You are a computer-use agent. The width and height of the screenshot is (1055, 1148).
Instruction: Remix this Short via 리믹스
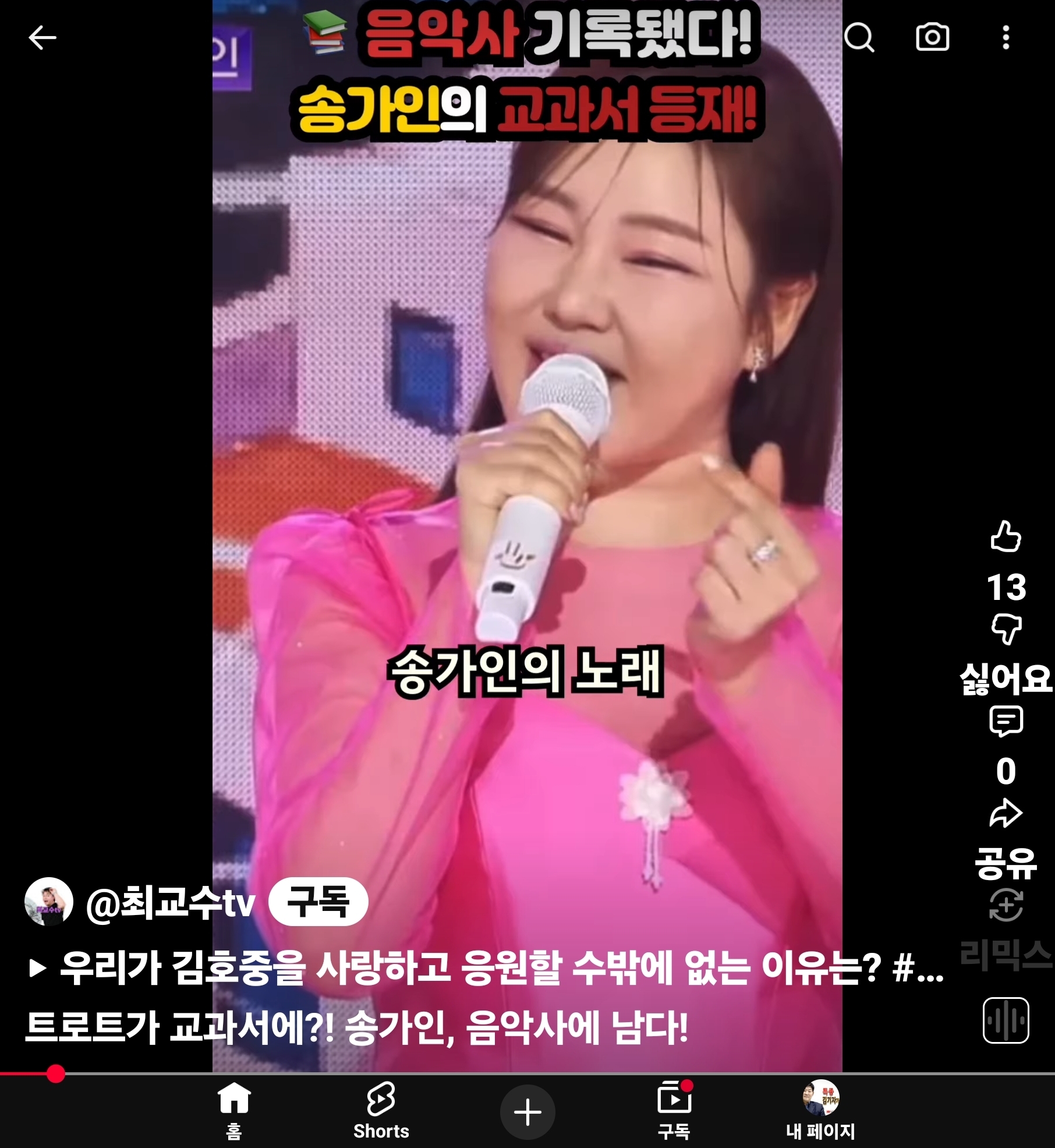1006,906
